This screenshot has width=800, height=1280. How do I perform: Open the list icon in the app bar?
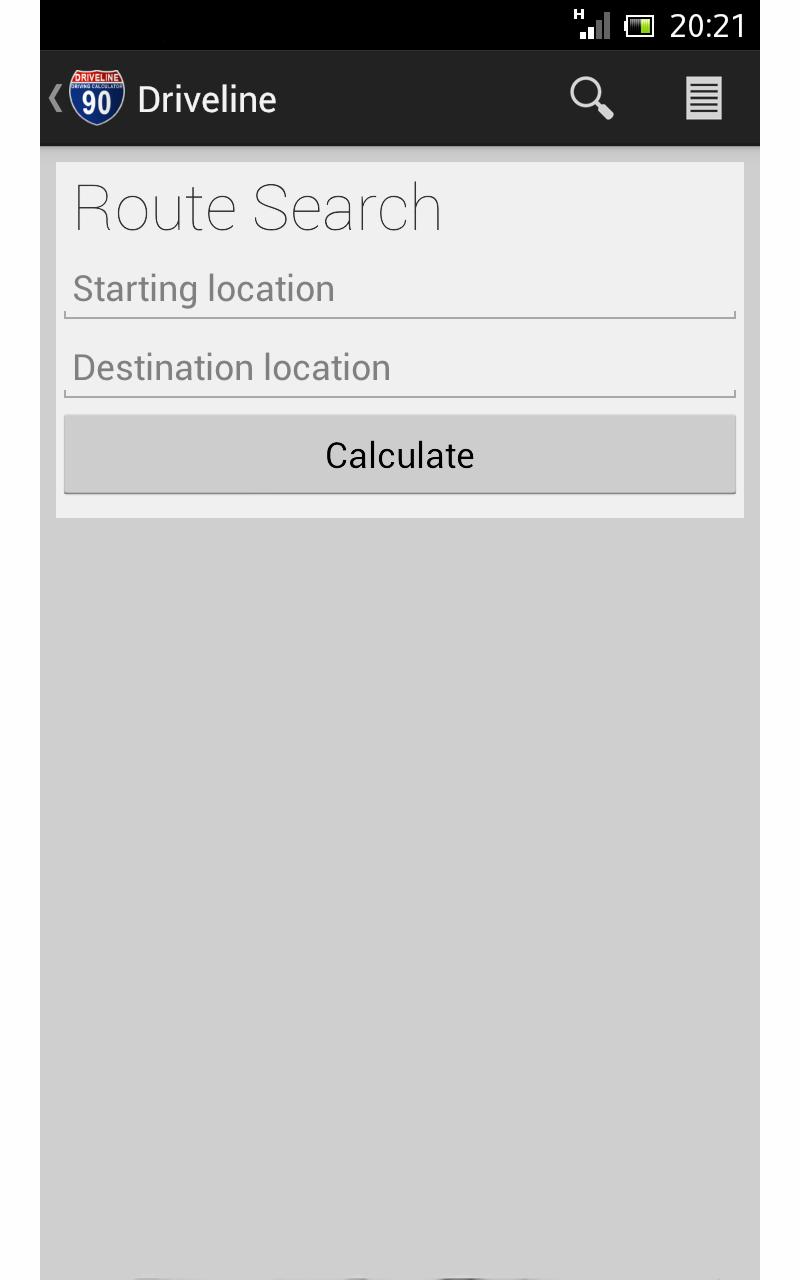tap(703, 99)
